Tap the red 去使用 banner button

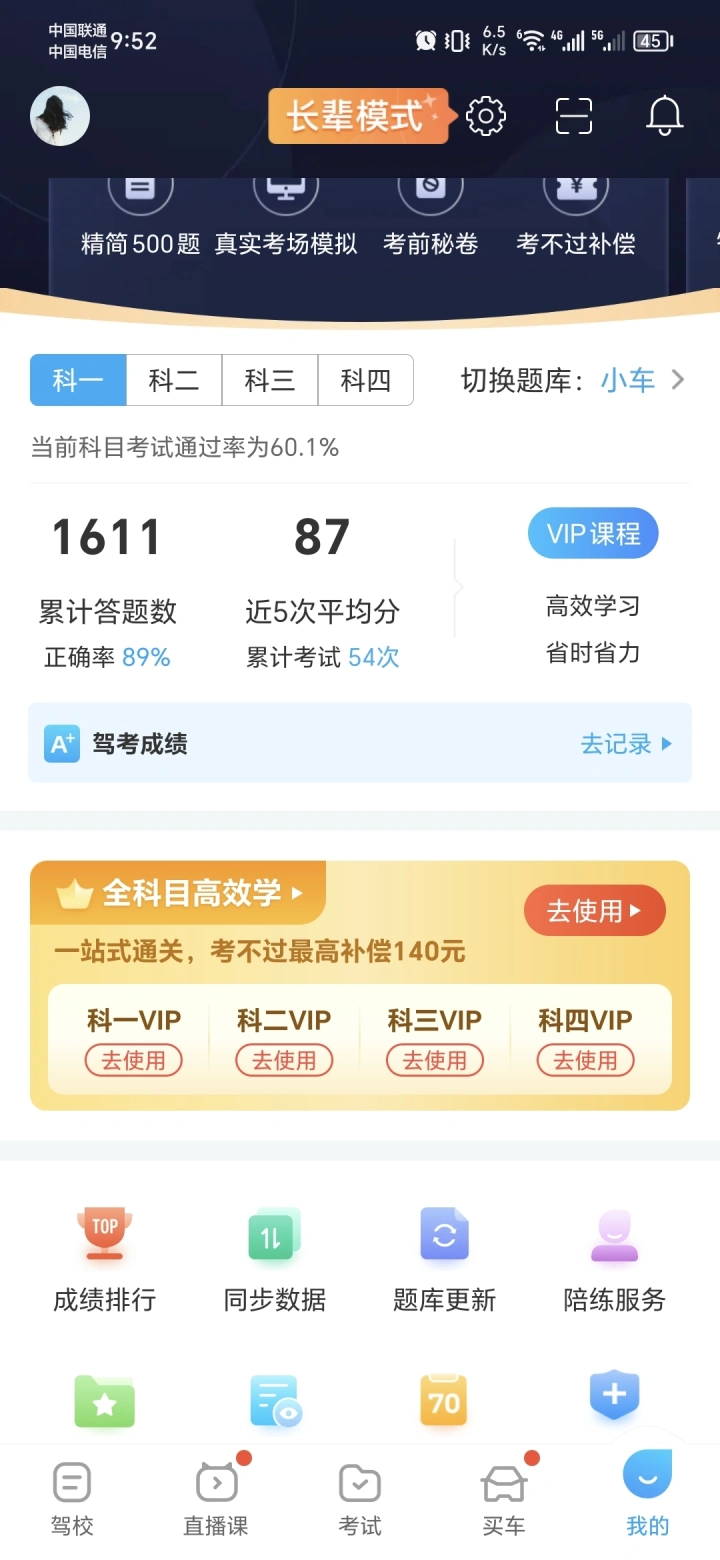[594, 910]
